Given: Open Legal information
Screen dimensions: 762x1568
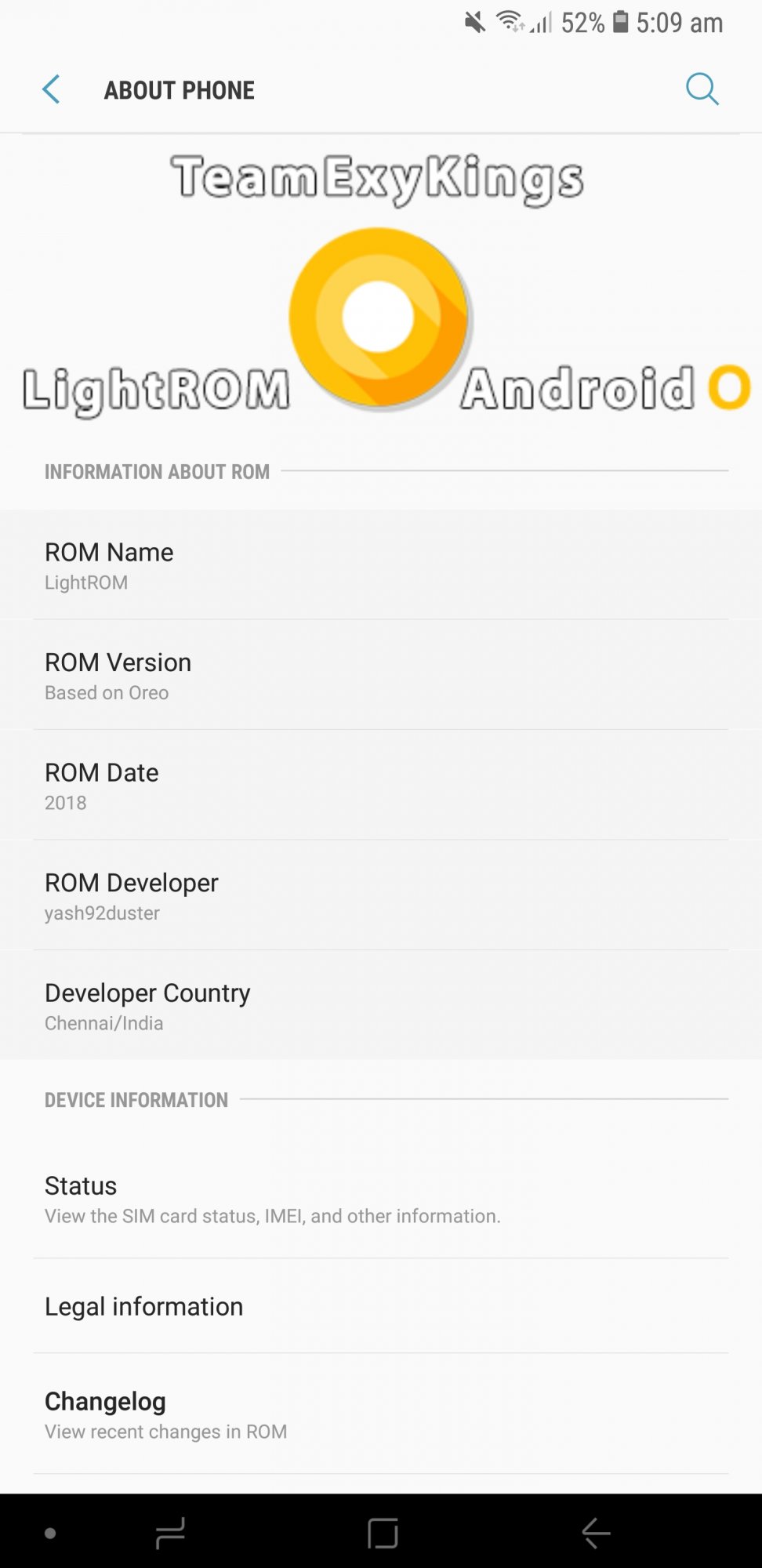Looking at the screenshot, I should (381, 1306).
